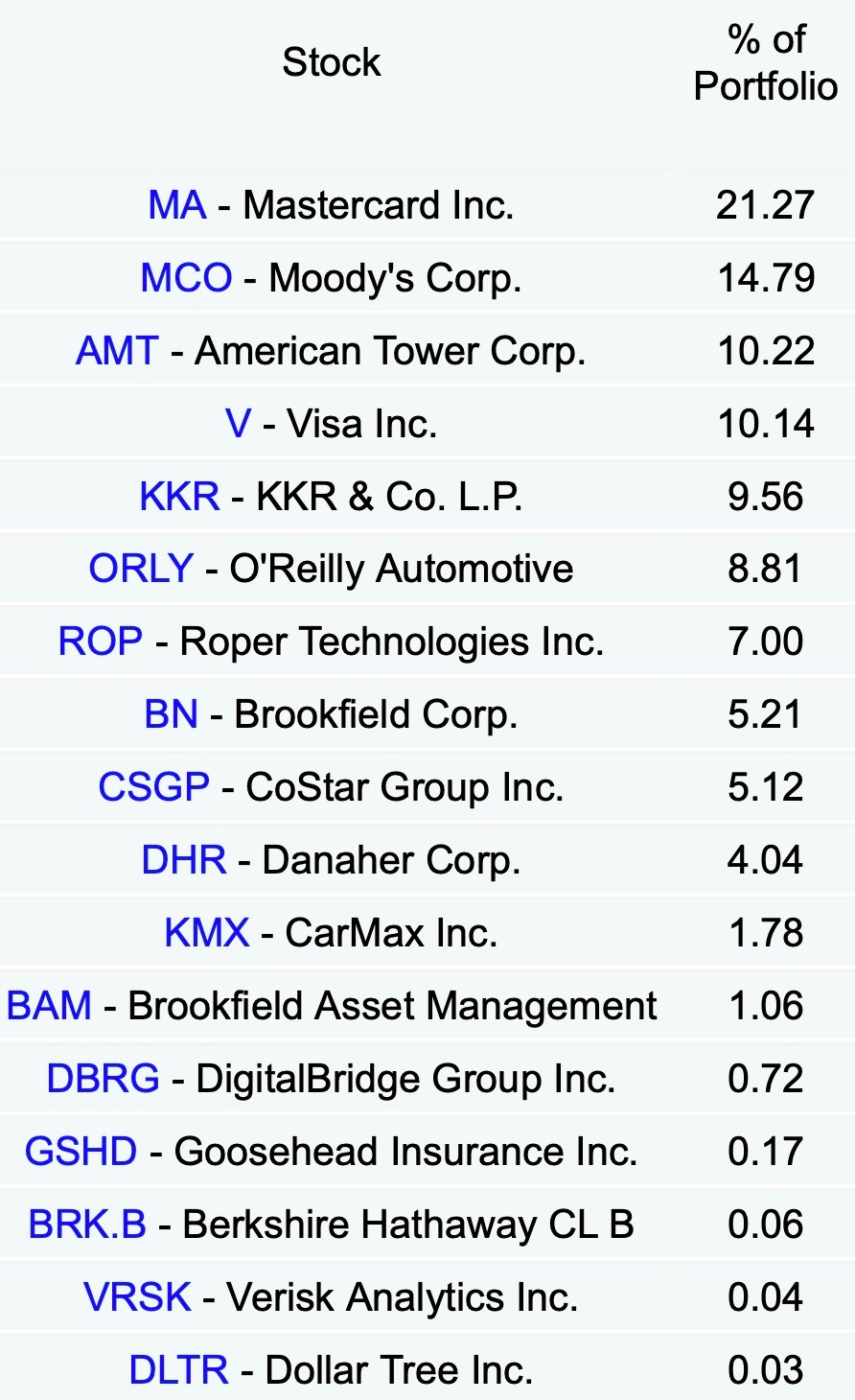The width and height of the screenshot is (855, 1400).
Task: Tap the KMX CarMax ticker link
Action: tap(207, 933)
